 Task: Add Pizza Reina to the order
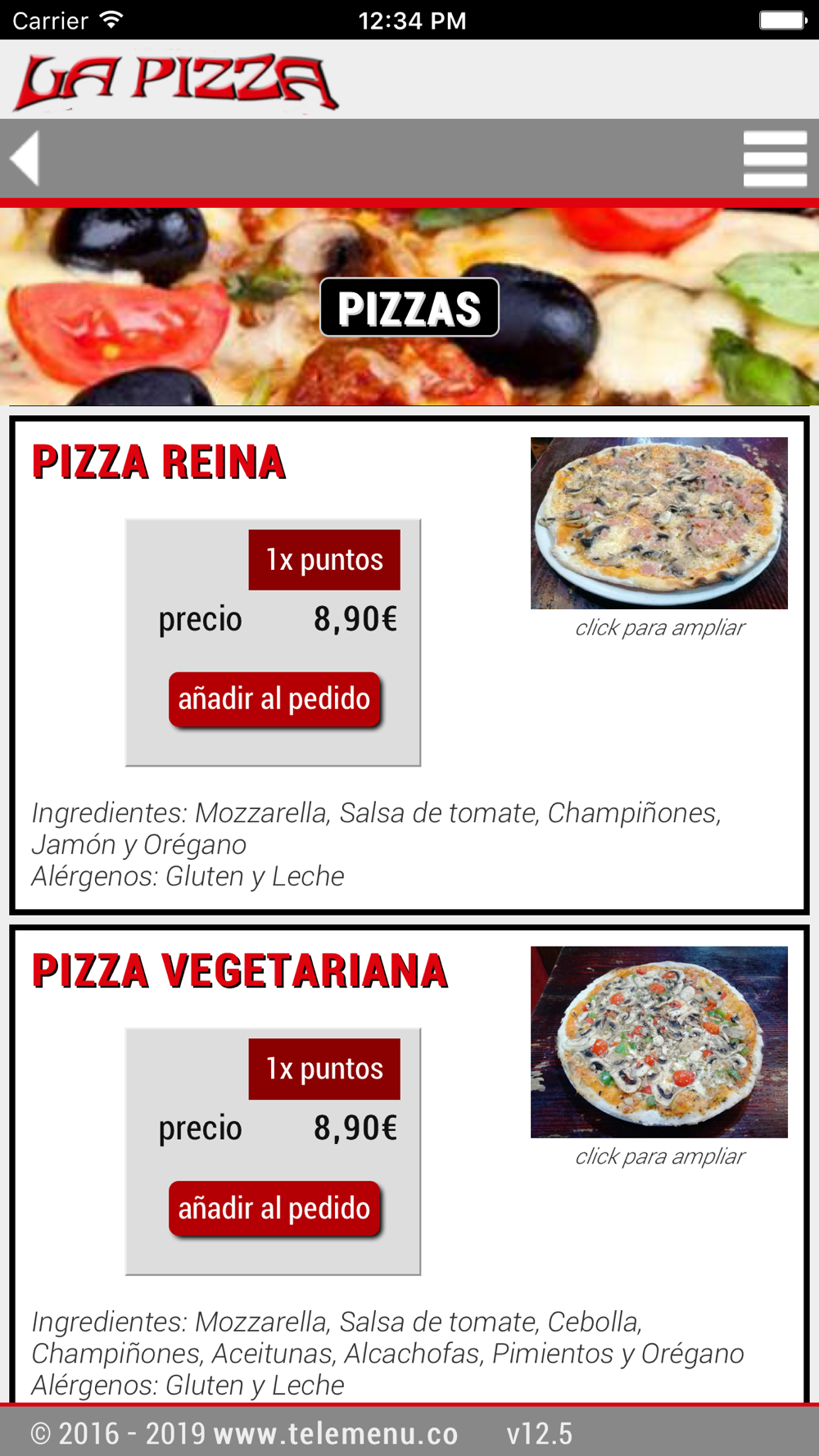pyautogui.click(x=274, y=699)
